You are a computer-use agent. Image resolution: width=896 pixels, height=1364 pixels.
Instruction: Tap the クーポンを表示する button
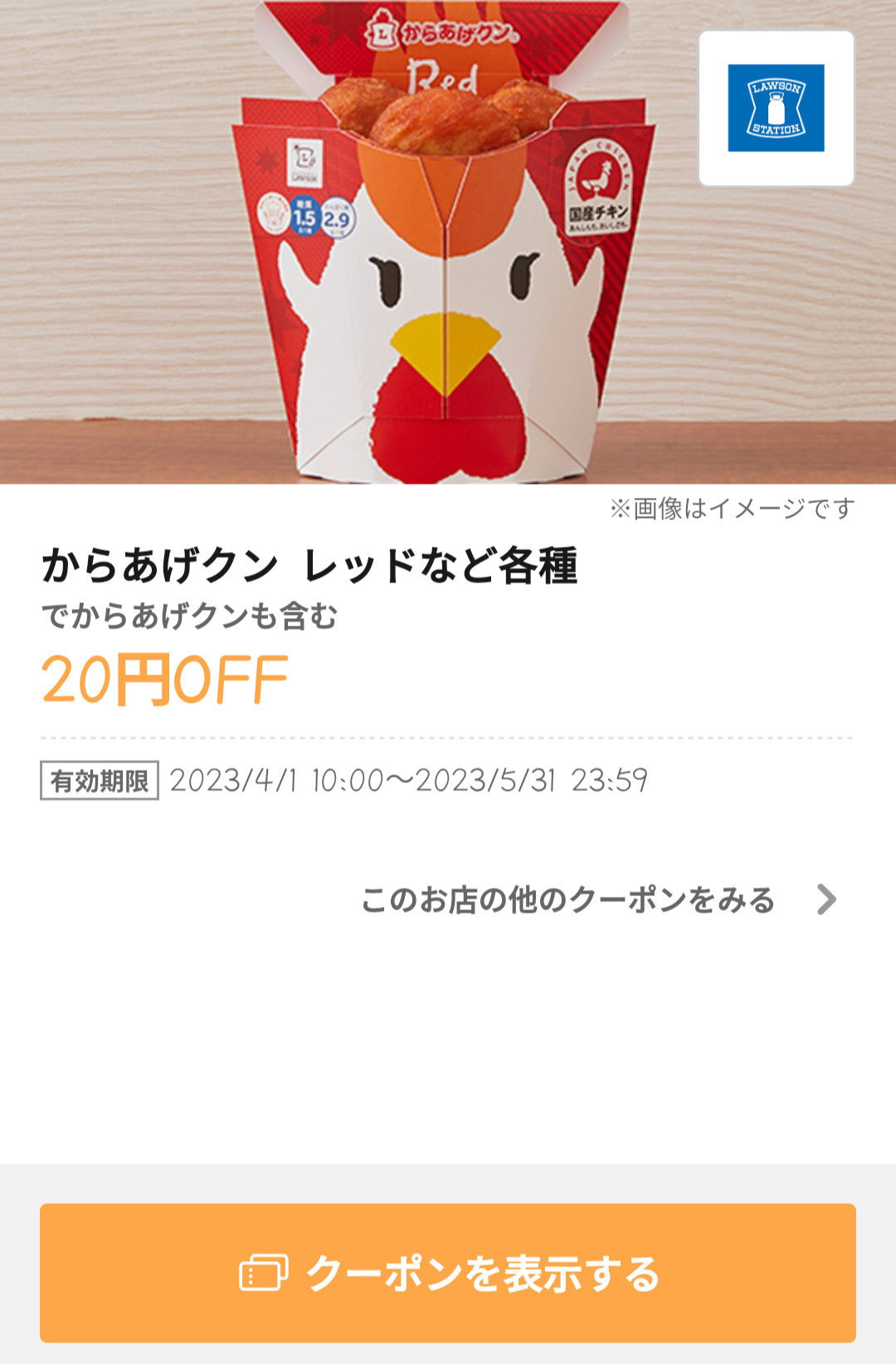[x=448, y=1273]
